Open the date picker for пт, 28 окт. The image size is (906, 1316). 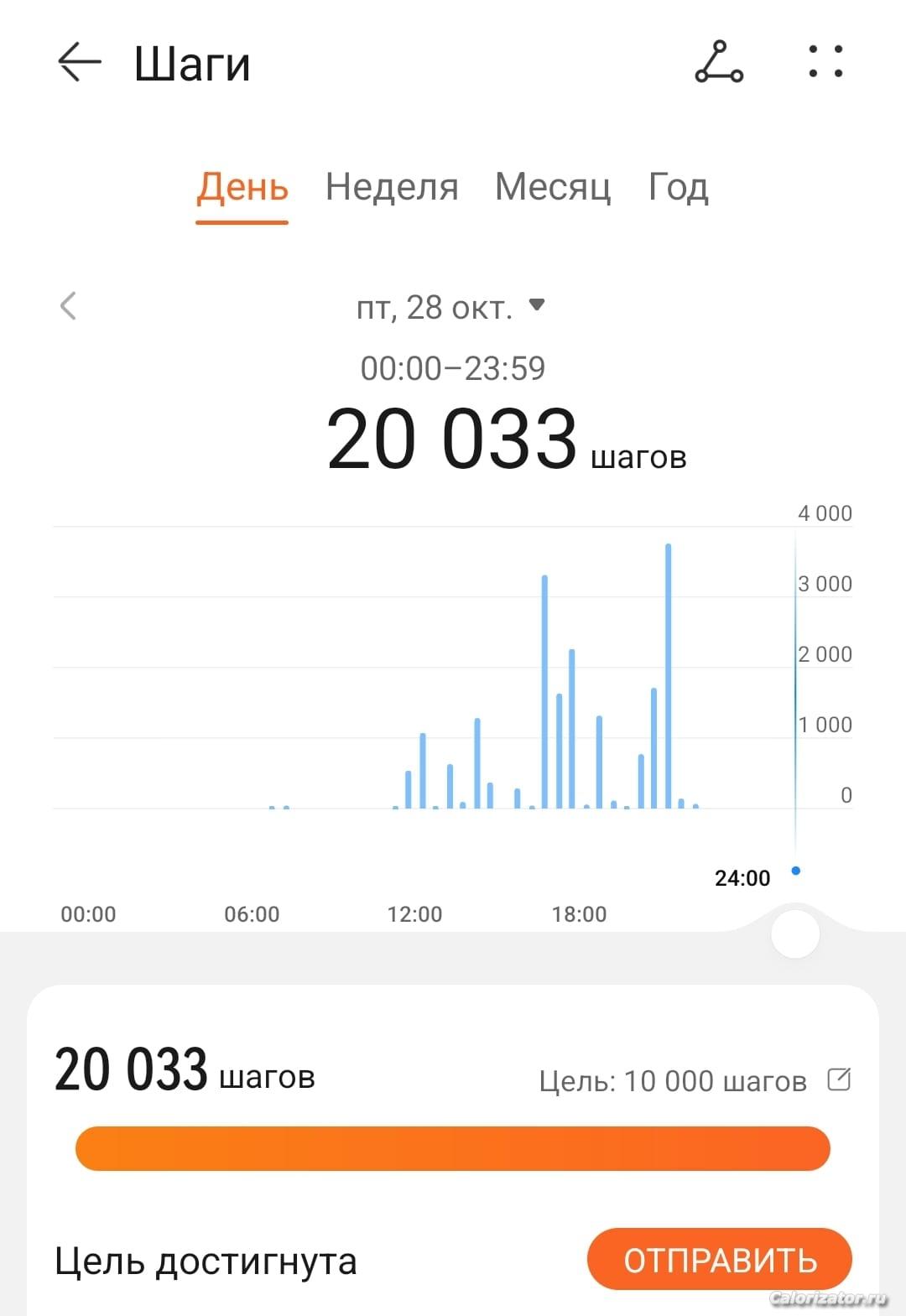click(x=450, y=307)
